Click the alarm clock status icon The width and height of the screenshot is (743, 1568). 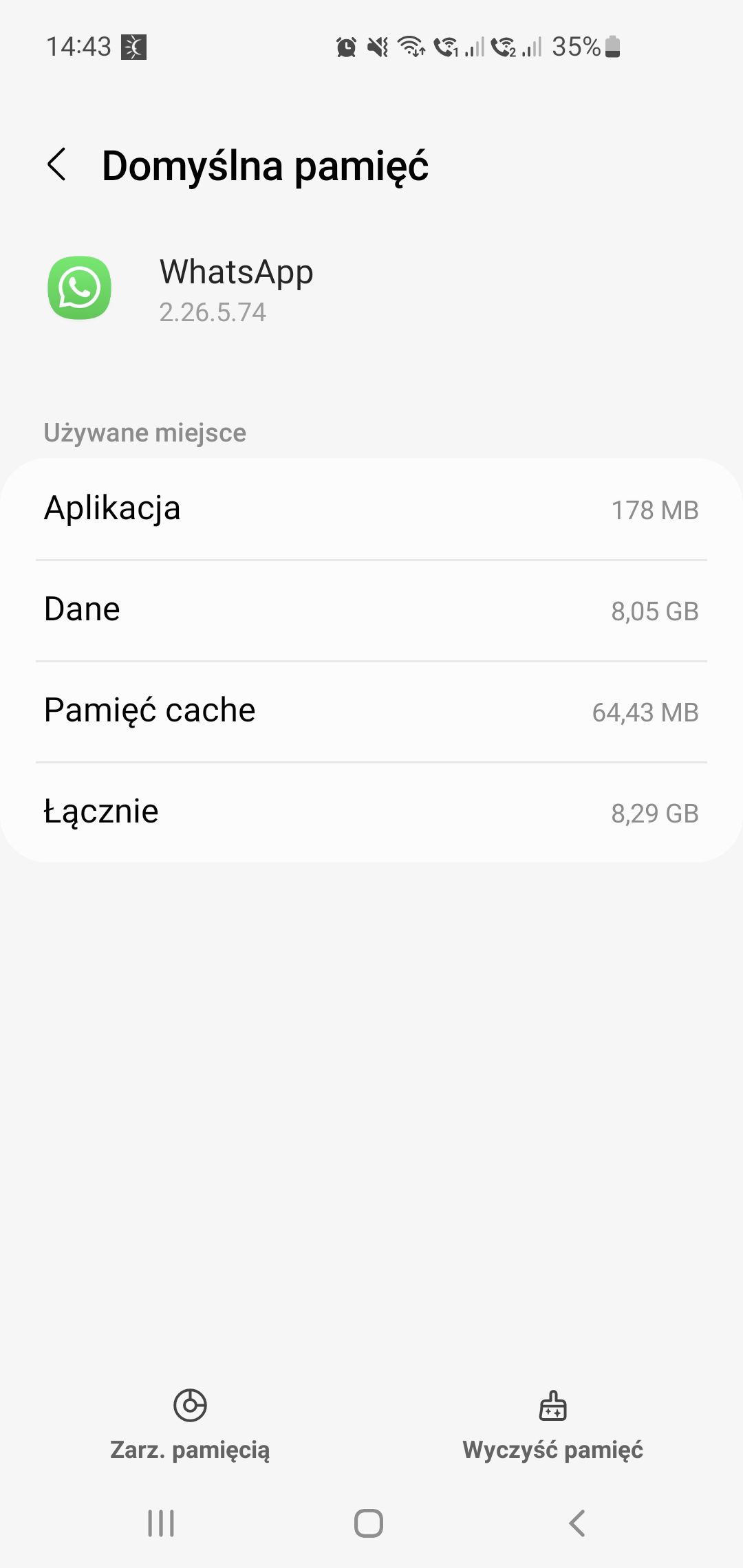[346, 47]
